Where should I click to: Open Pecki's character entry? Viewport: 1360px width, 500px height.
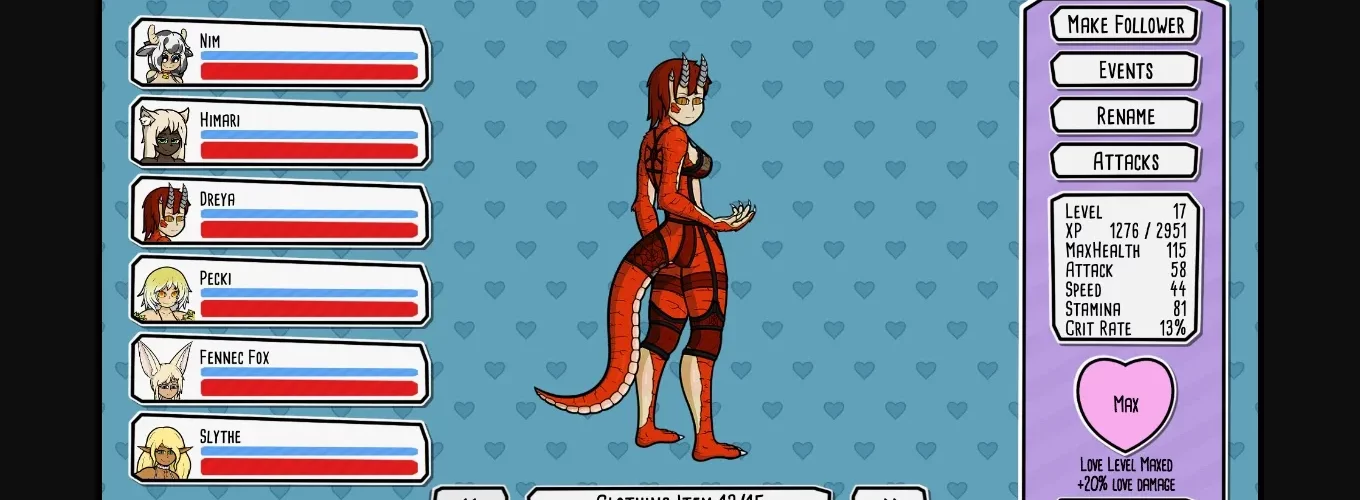coord(280,290)
